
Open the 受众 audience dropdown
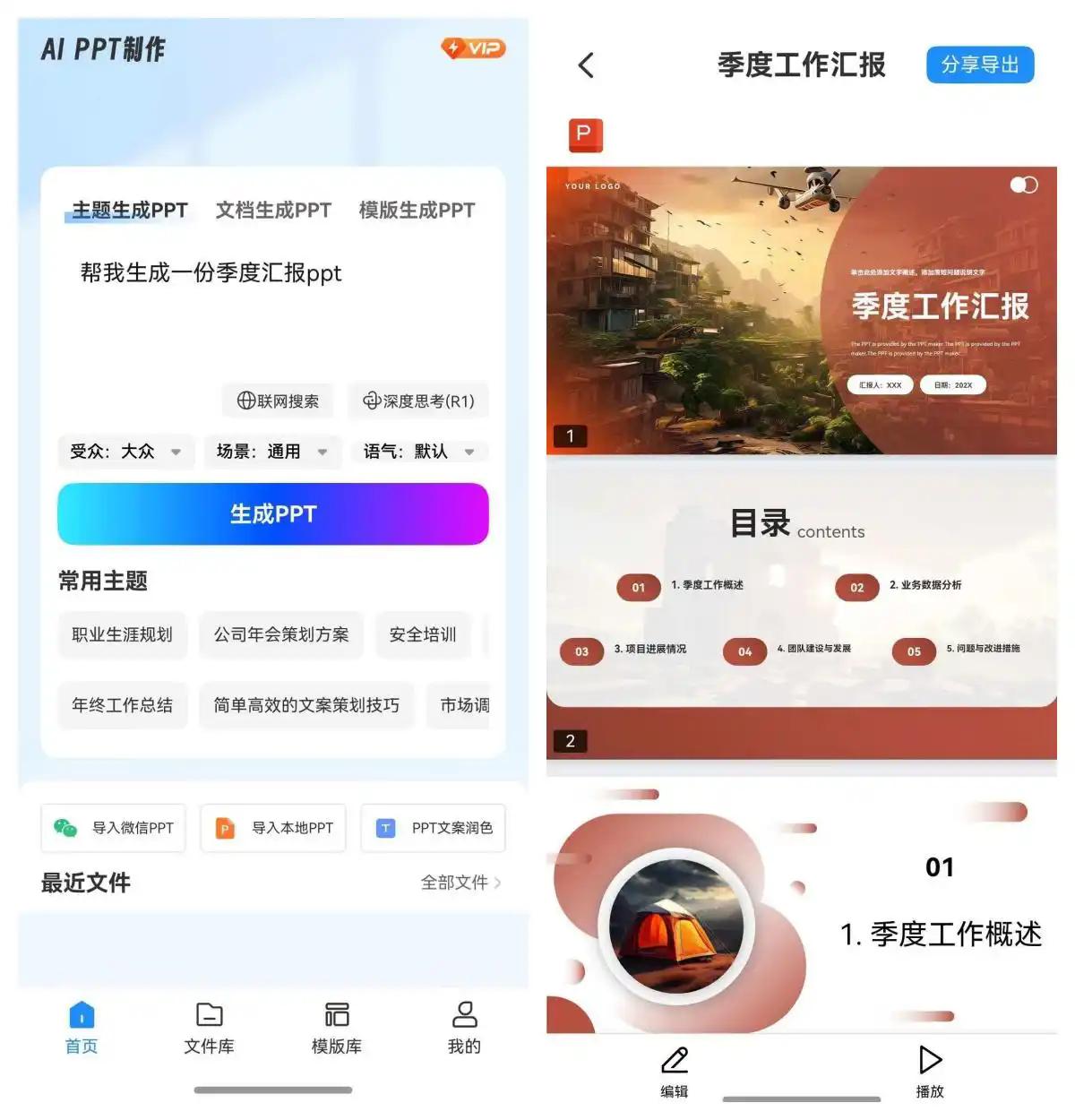point(125,452)
